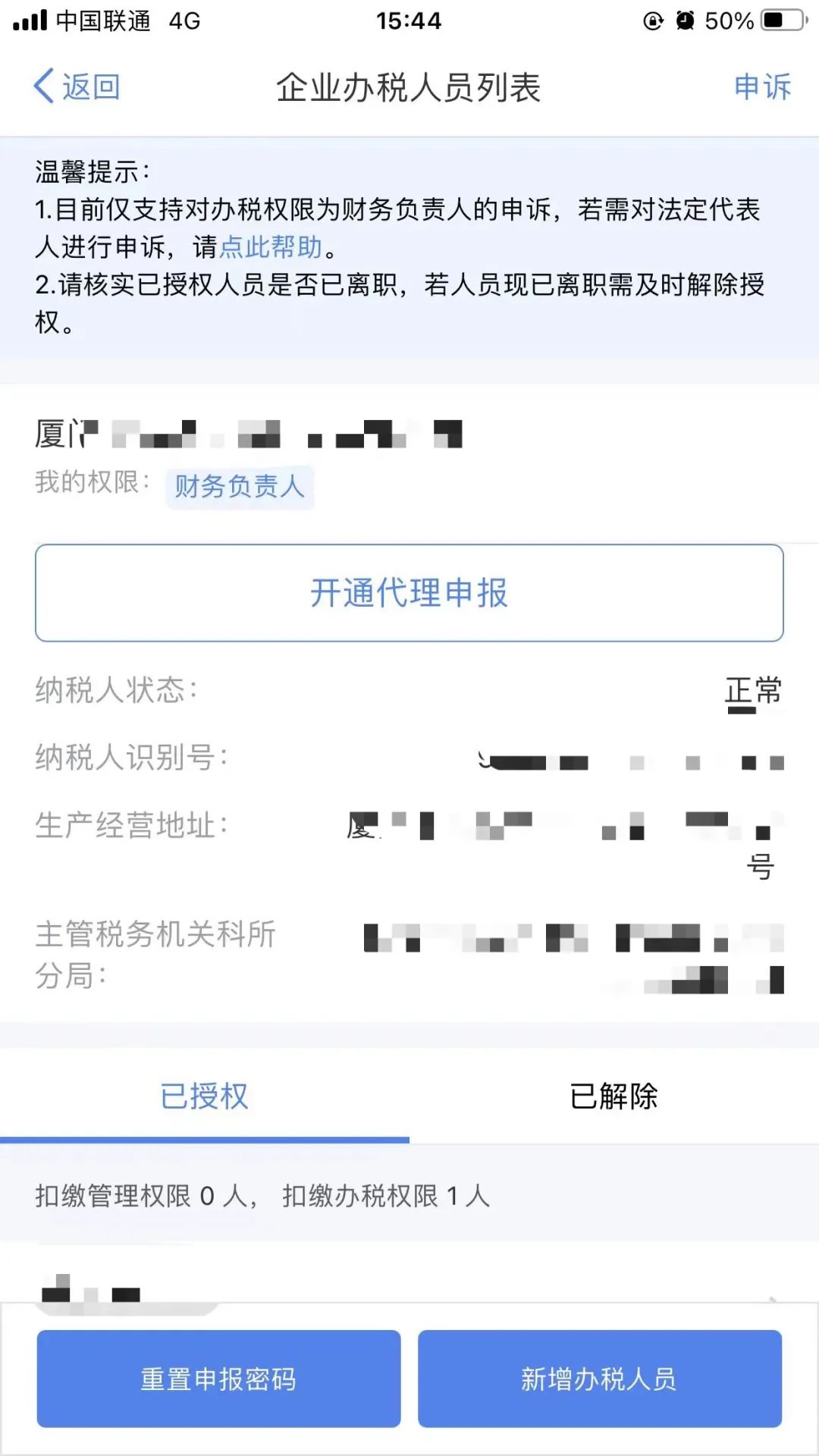The height and width of the screenshot is (1456, 819).
Task: Switch to the 已解除 tab
Action: coord(613,1096)
